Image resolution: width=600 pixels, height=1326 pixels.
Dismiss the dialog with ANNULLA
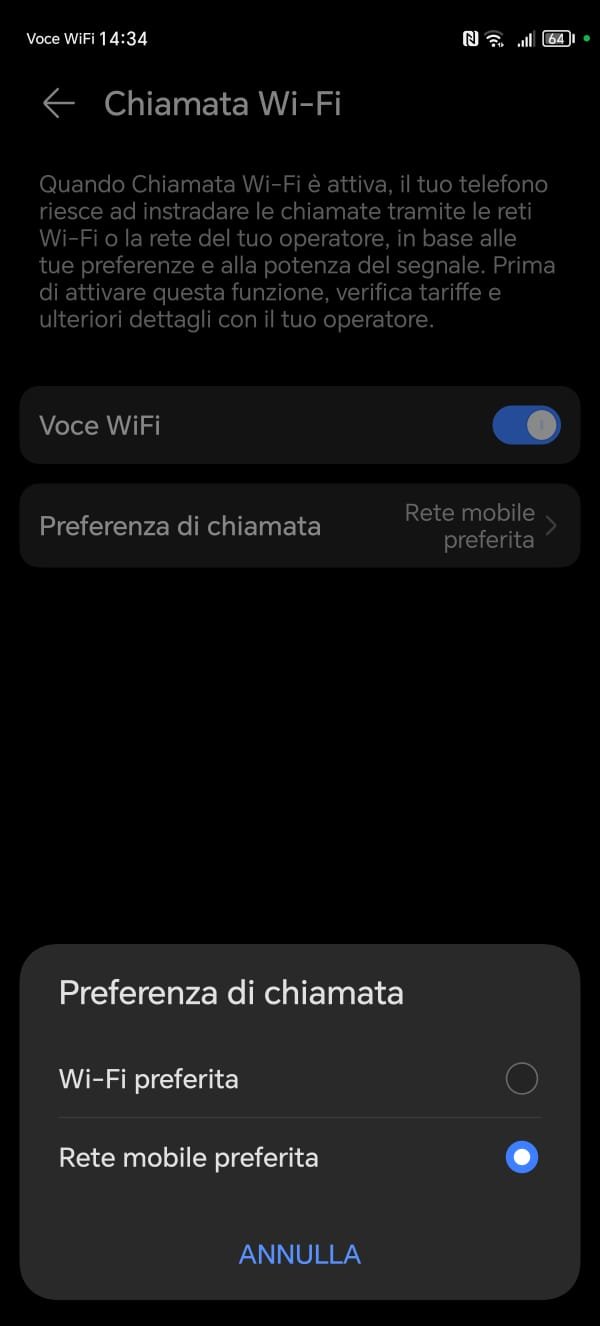point(299,1254)
